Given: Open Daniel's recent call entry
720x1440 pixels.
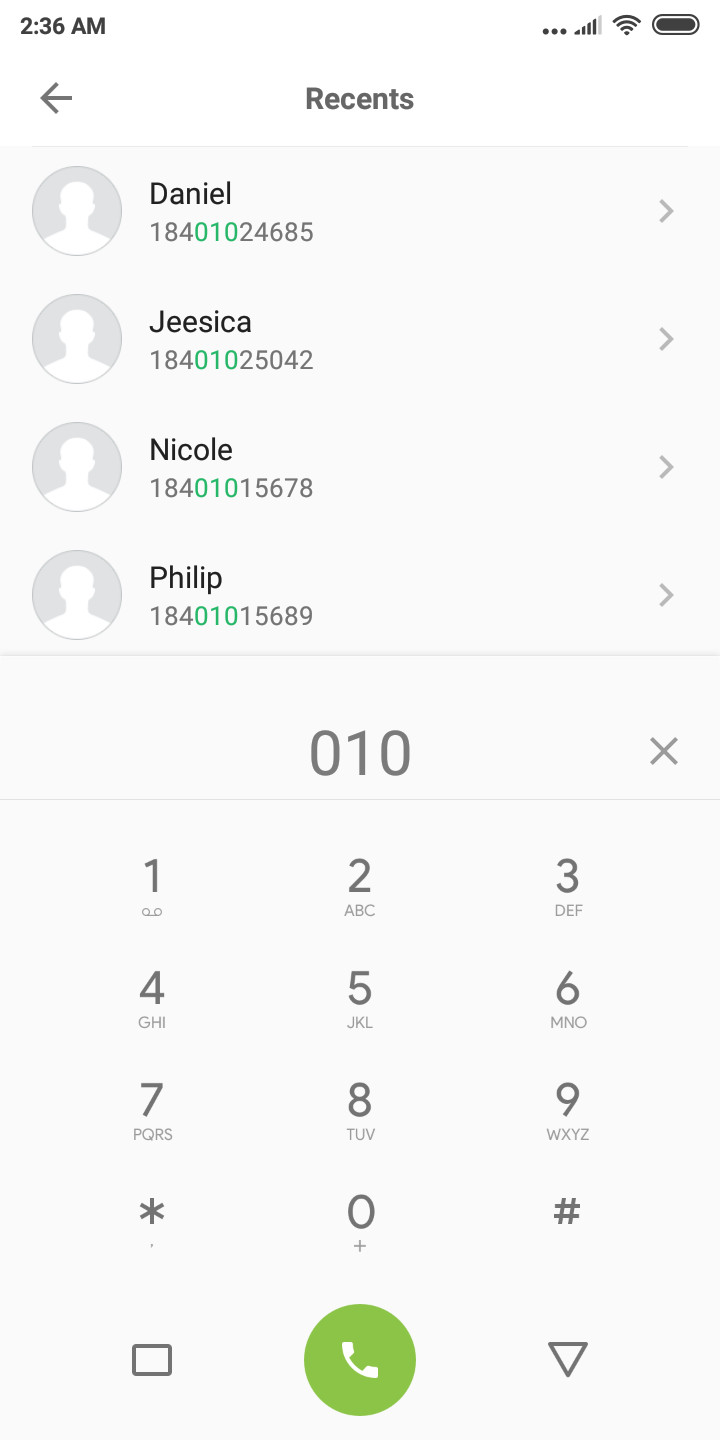Looking at the screenshot, I should pyautogui.click(x=360, y=212).
